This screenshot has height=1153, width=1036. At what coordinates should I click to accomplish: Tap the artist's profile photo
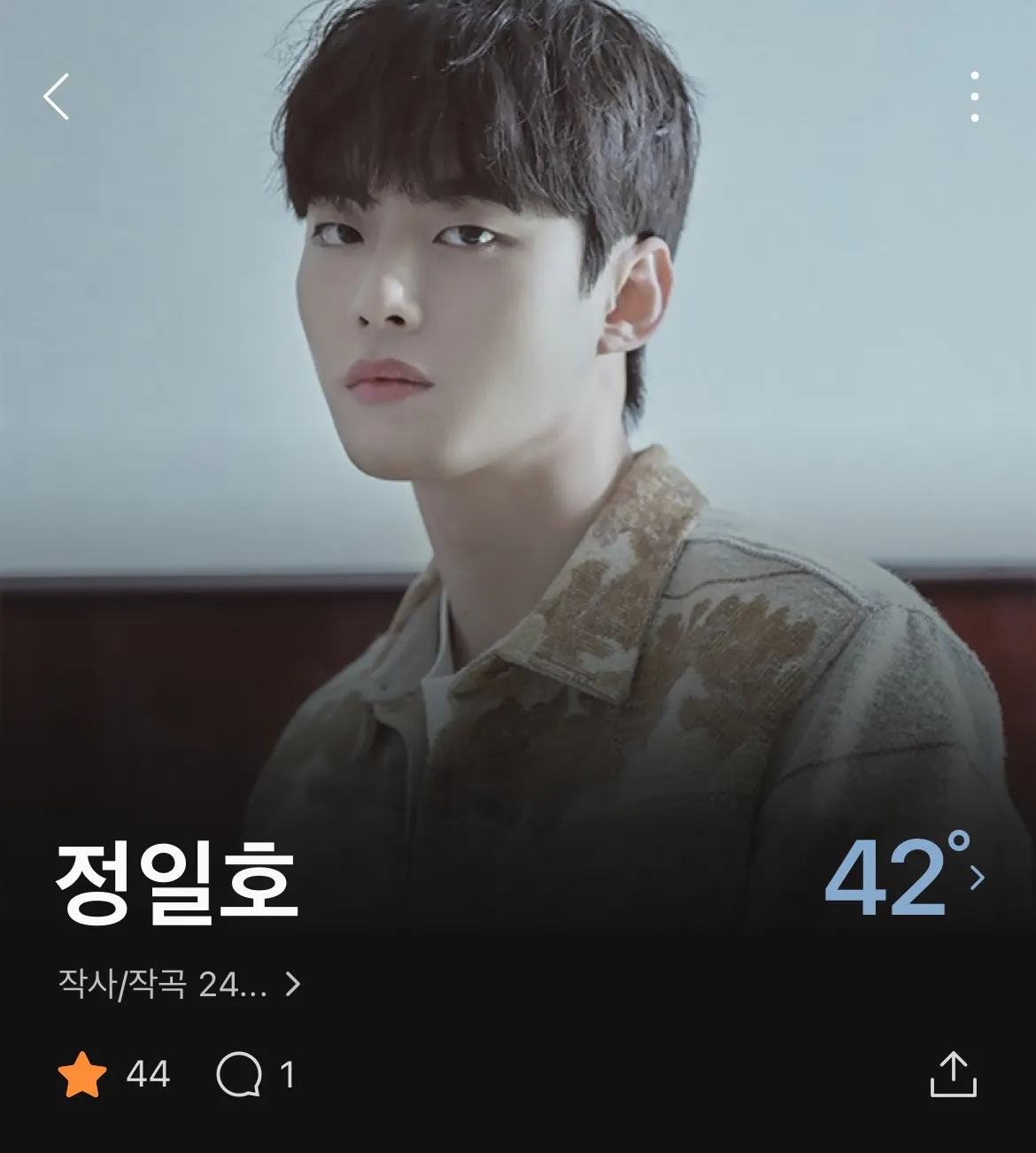(518, 399)
